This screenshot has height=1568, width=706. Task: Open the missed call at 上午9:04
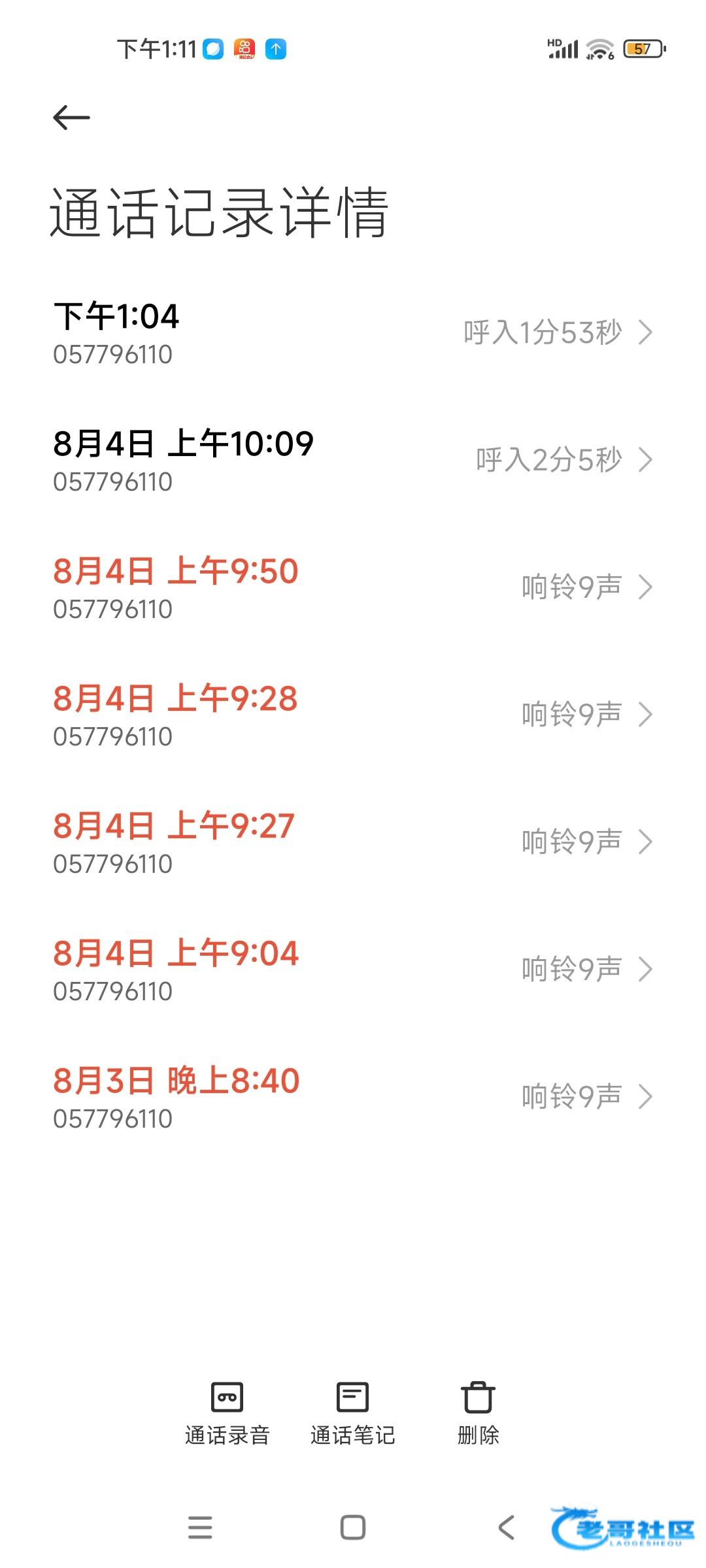pos(353,970)
